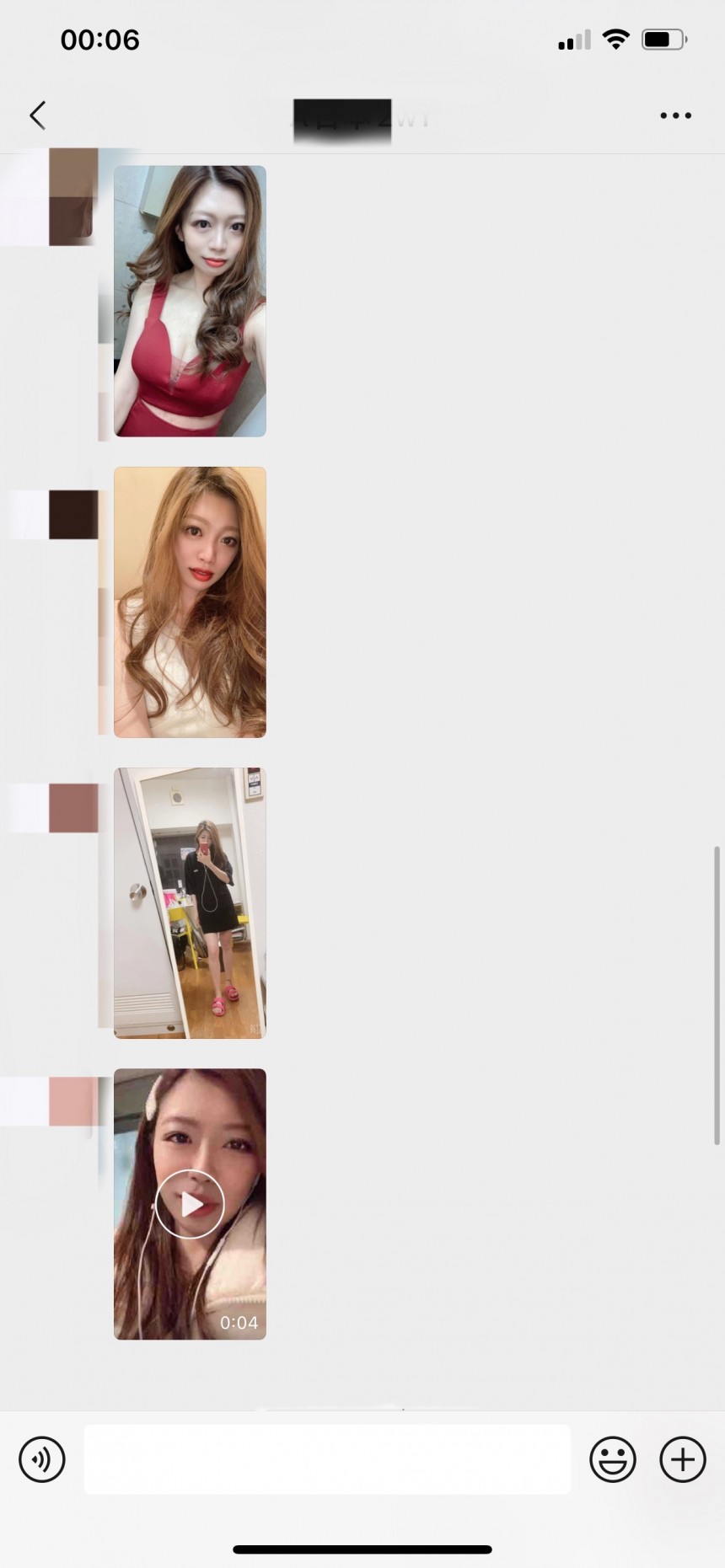Open the red dress selfie photo

[190, 301]
